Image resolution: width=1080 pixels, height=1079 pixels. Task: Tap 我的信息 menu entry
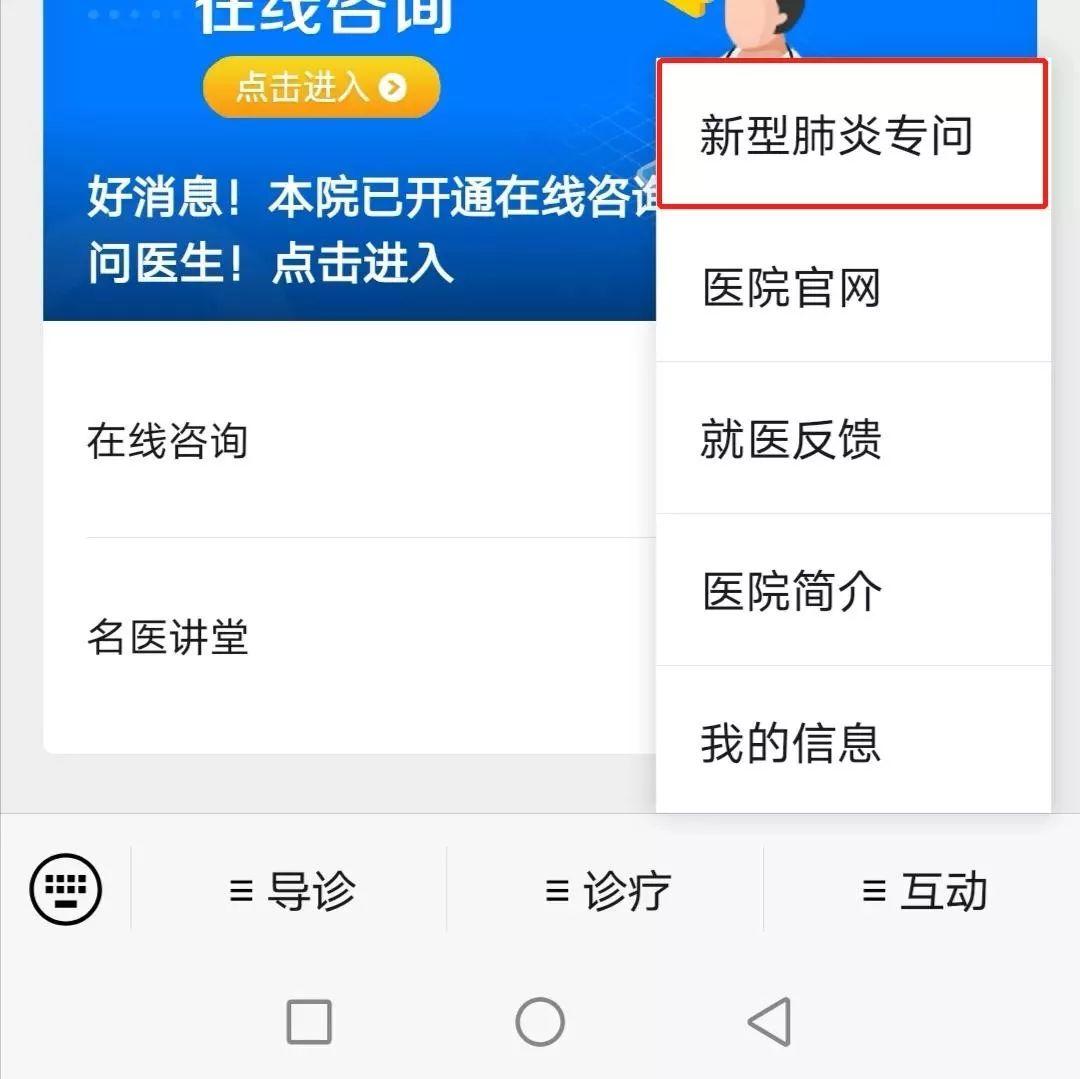click(x=852, y=743)
